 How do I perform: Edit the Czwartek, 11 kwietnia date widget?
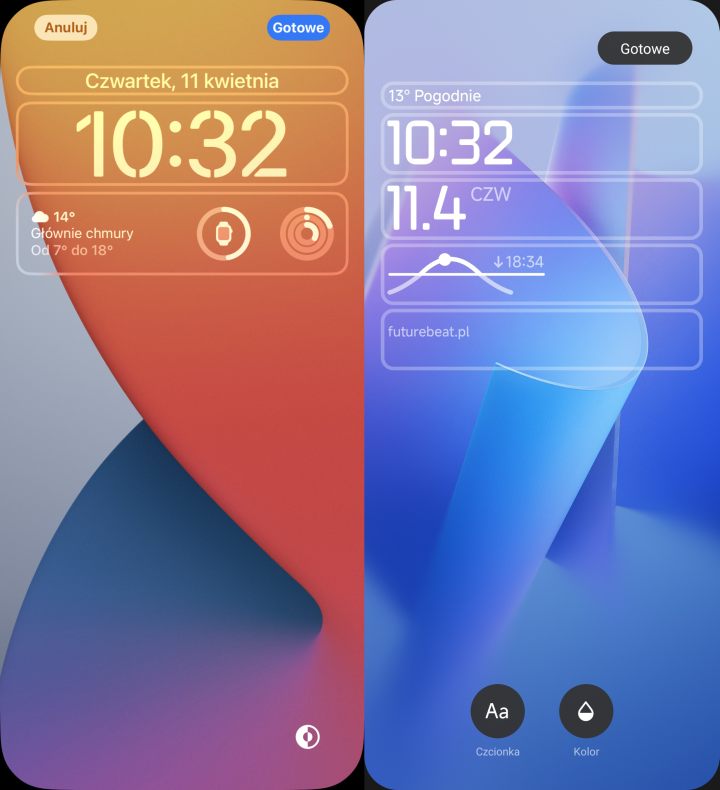click(182, 81)
